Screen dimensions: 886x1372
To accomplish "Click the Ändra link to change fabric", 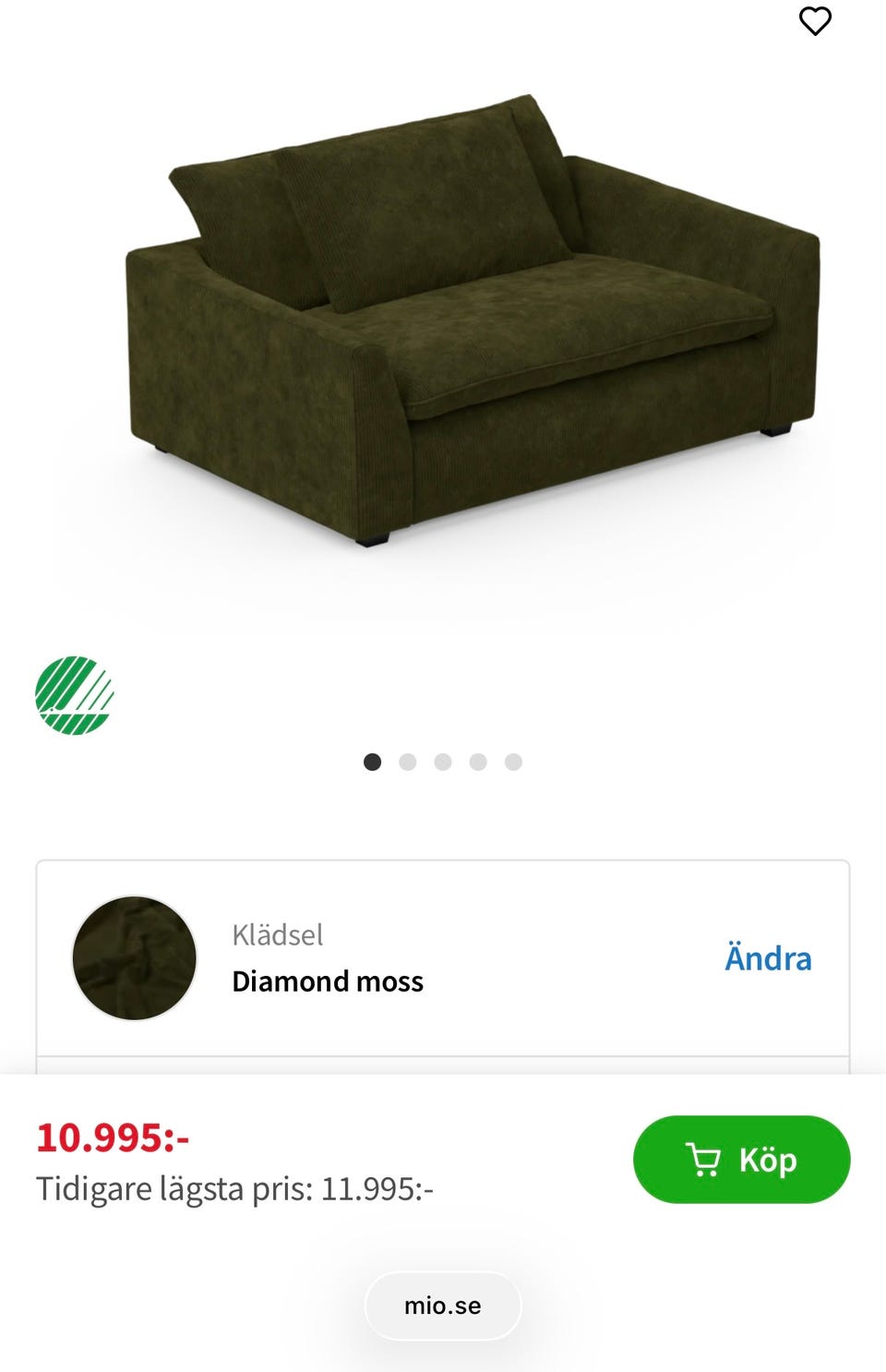I will tap(768, 958).
